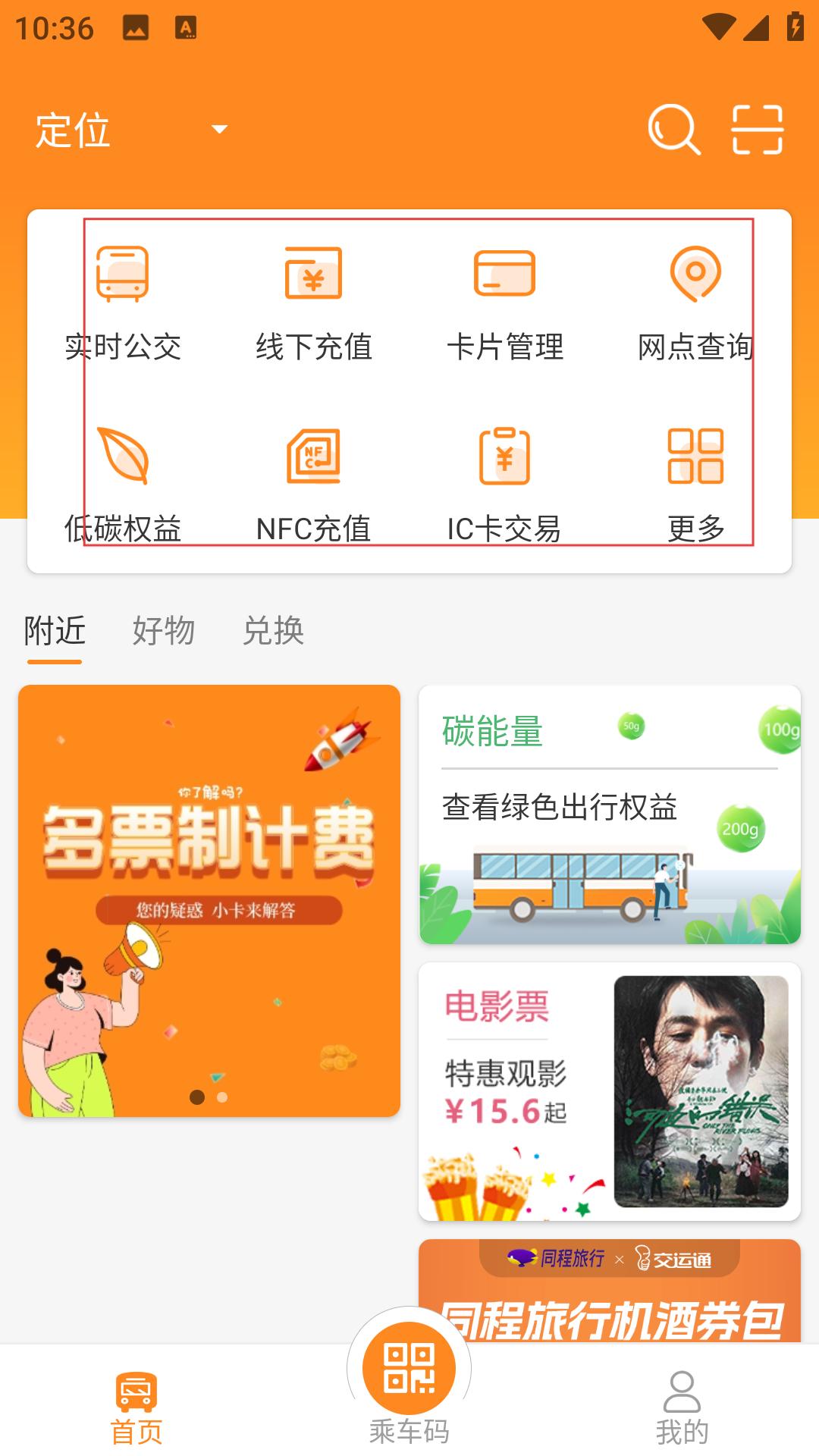Open the 同程旅行机酒券包 promo card
Viewport: 819px width, 1456px height.
[610, 1291]
